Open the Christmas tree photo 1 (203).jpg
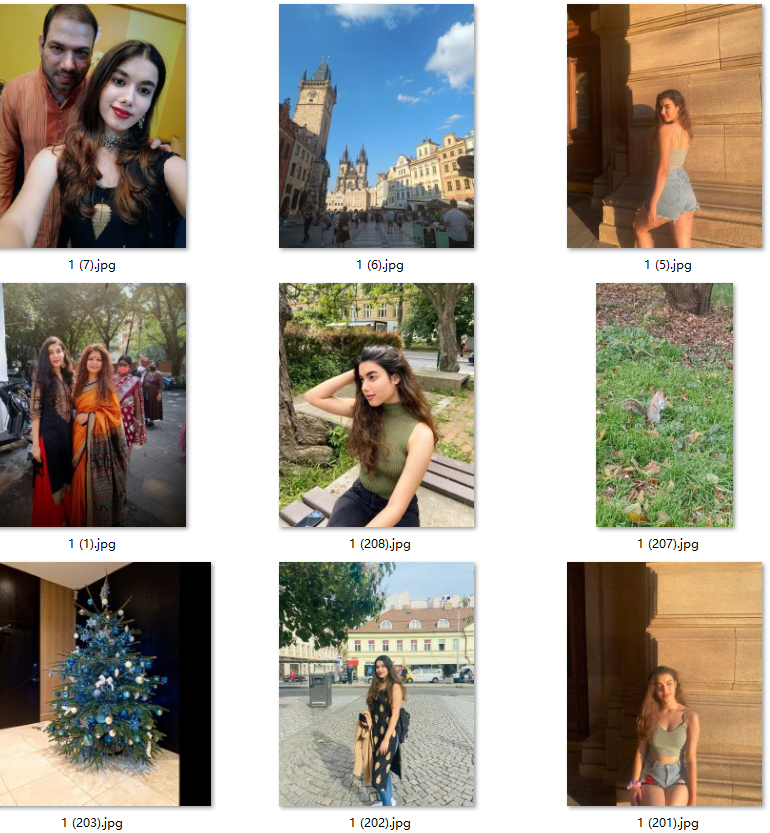Image resolution: width=770 pixels, height=833 pixels. (106, 684)
